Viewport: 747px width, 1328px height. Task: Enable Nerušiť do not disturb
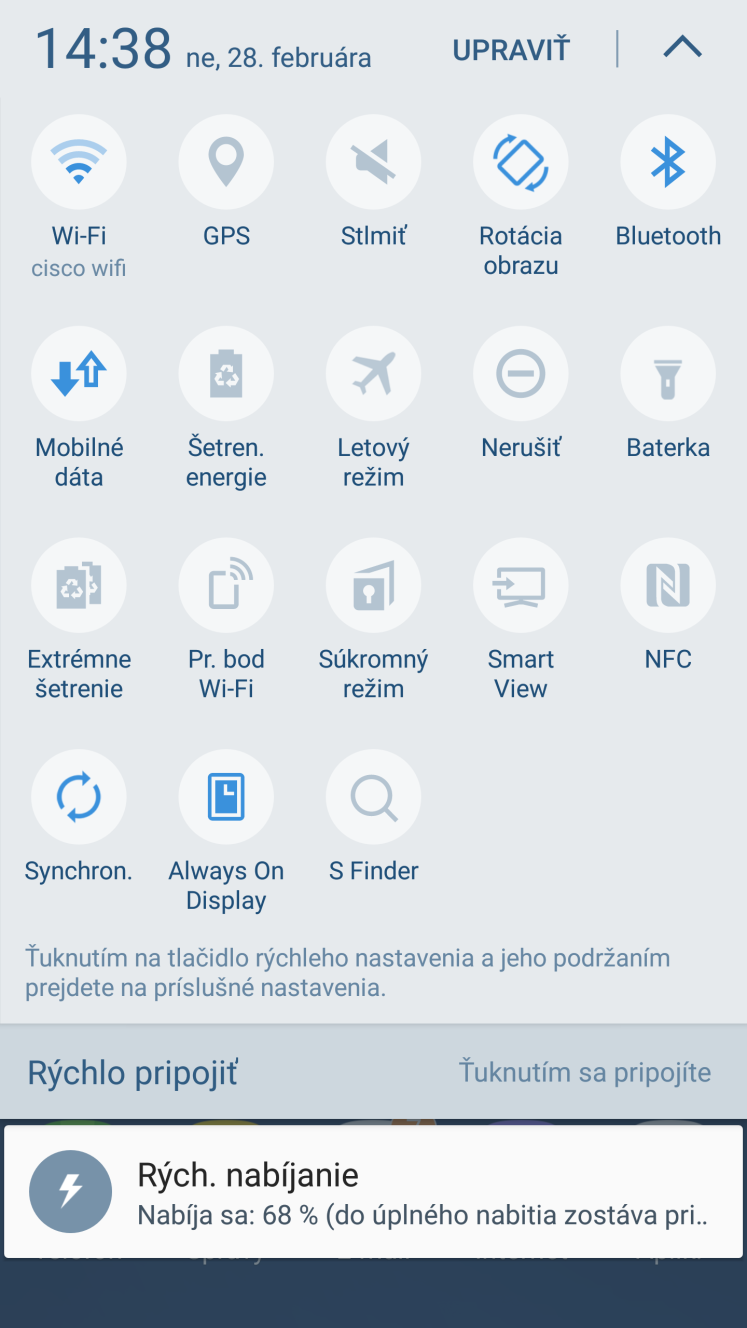tap(521, 374)
